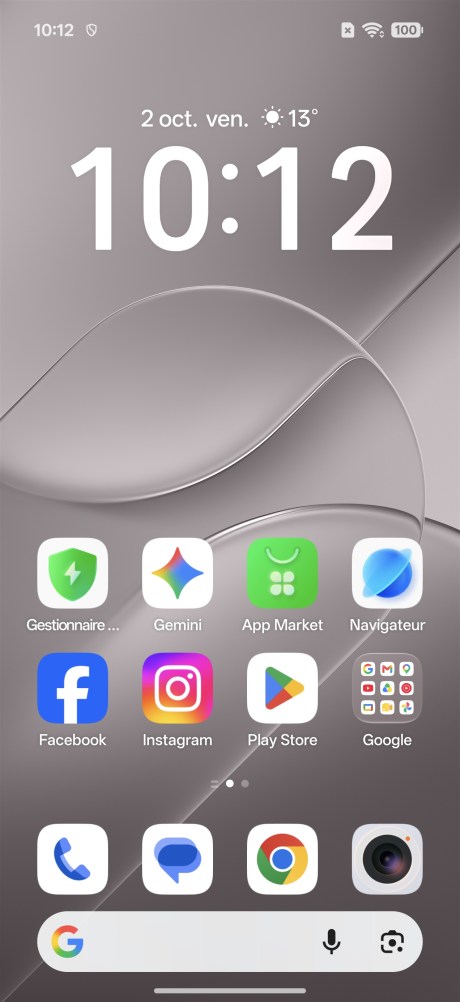This screenshot has width=460, height=1002.
Task: Expand the Google folder
Action: pos(387,688)
